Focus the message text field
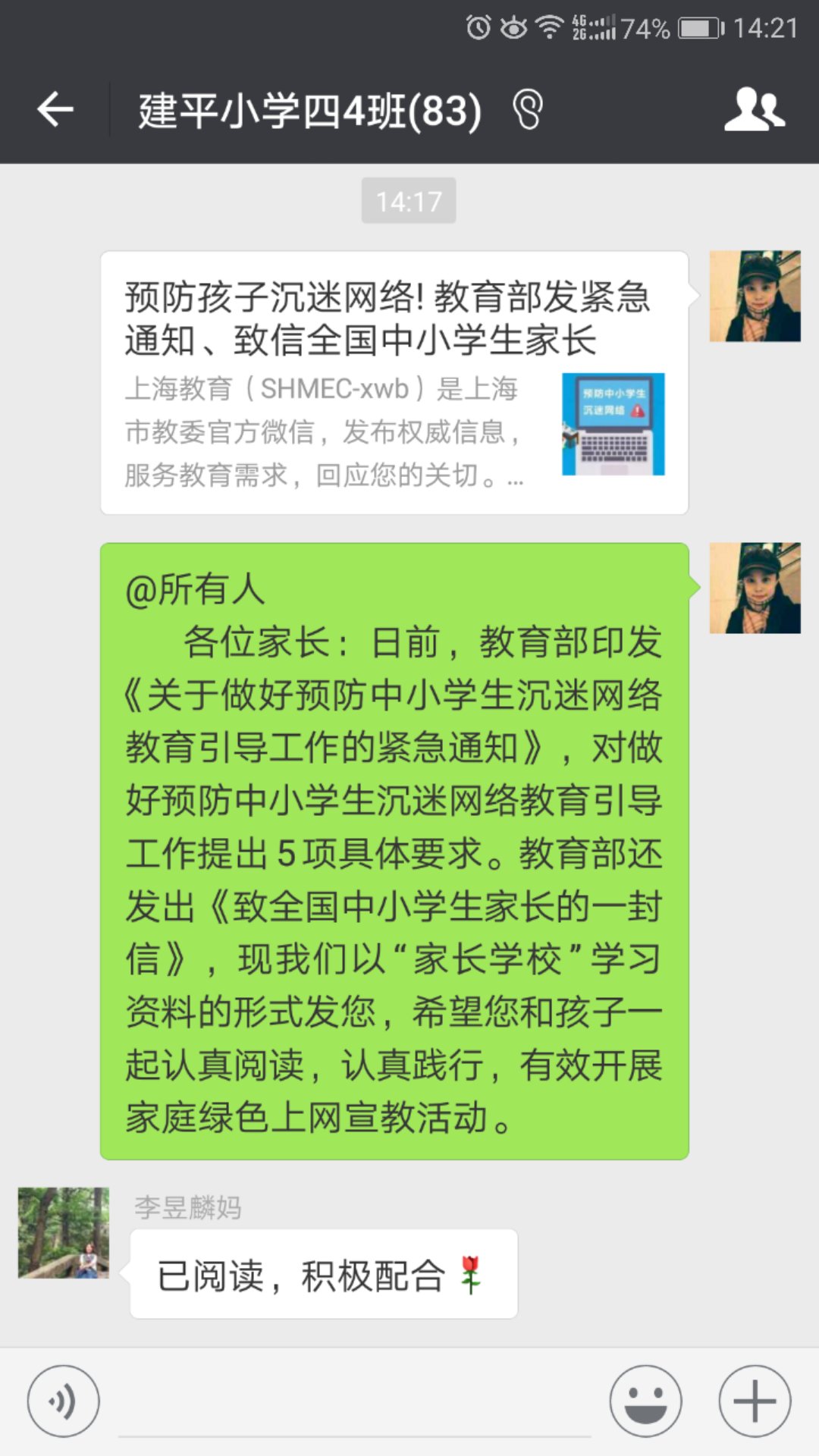 point(354,1403)
